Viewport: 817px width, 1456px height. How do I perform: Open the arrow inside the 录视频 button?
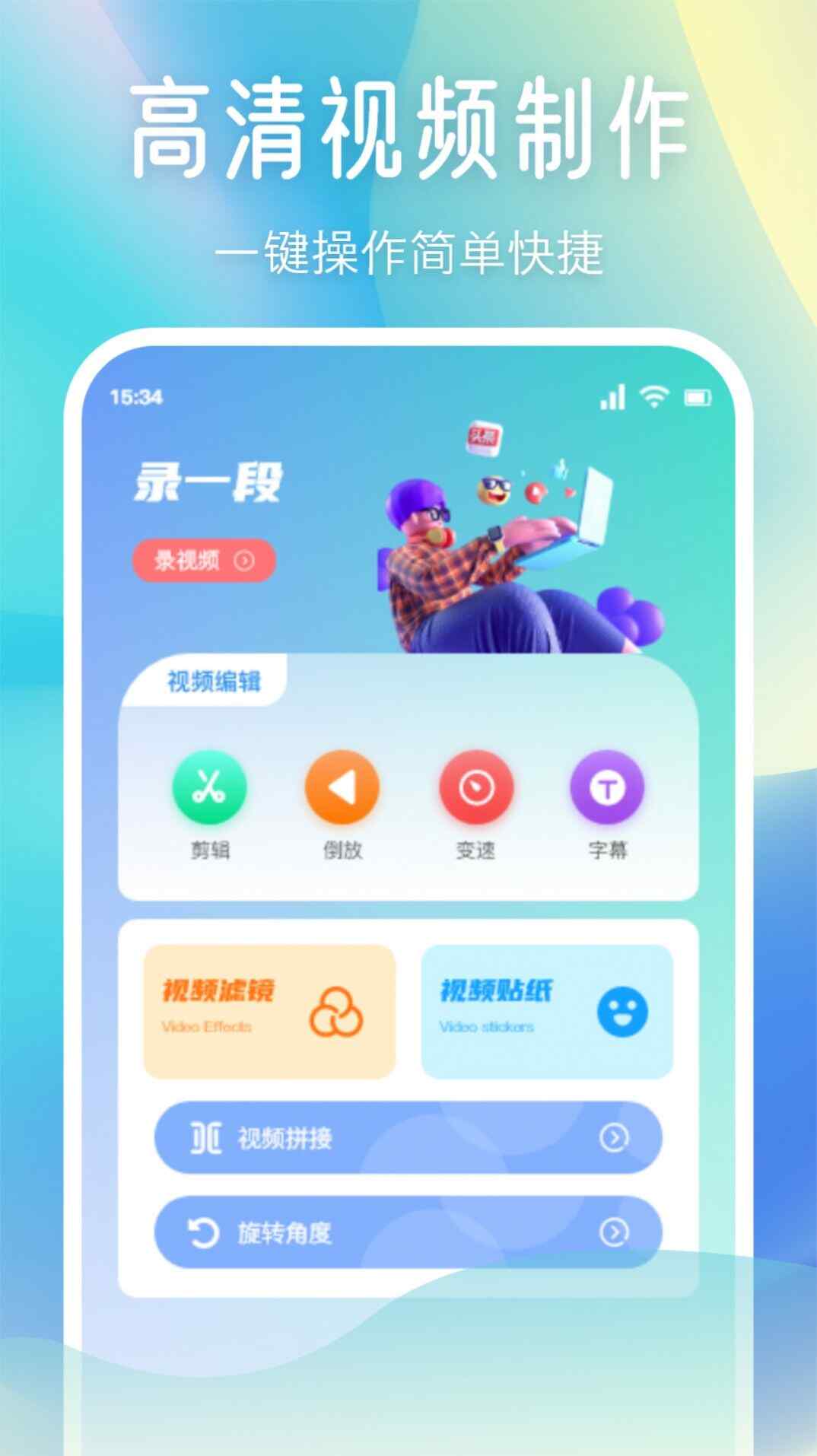click(x=243, y=561)
